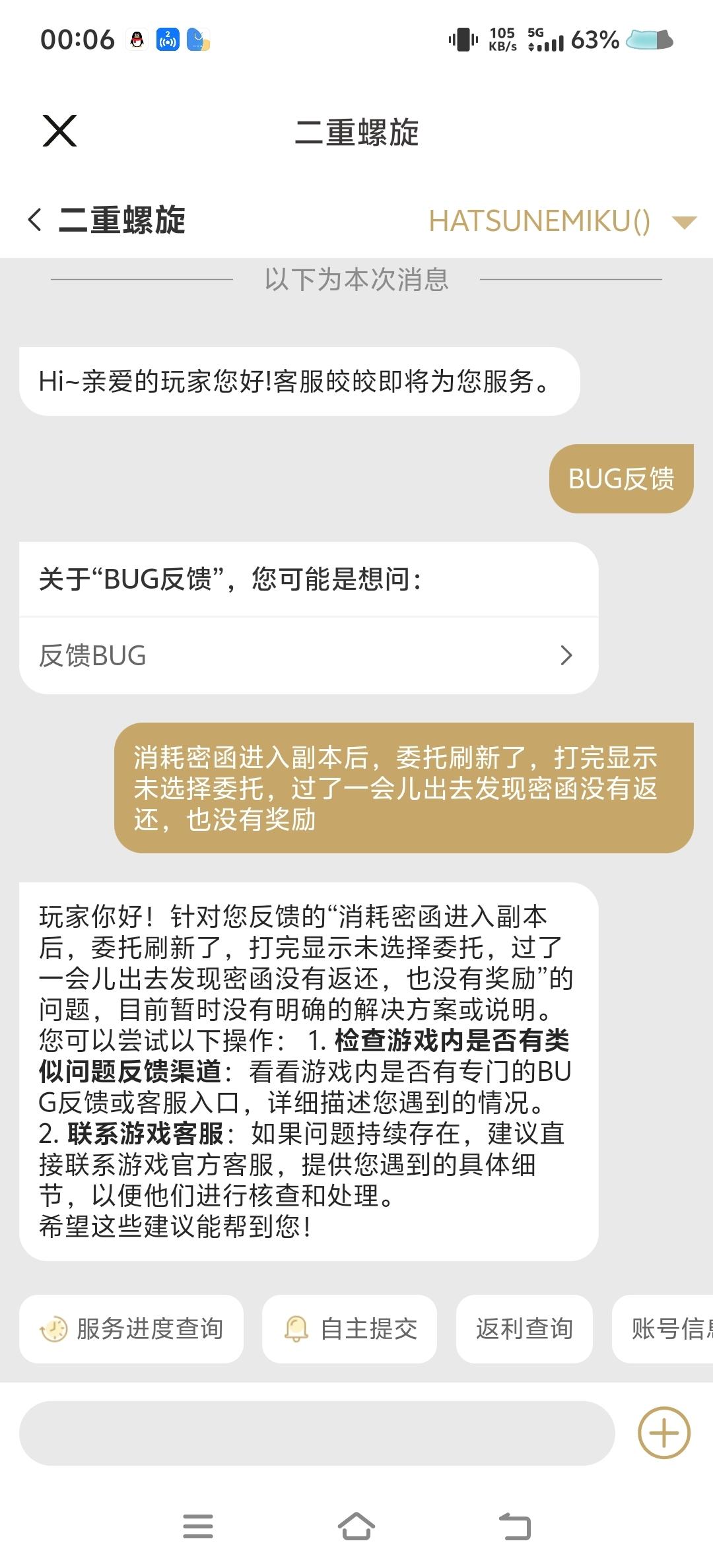Go back using the arrow beside 二重螺旋
The height and width of the screenshot is (1568, 713).
point(36,220)
